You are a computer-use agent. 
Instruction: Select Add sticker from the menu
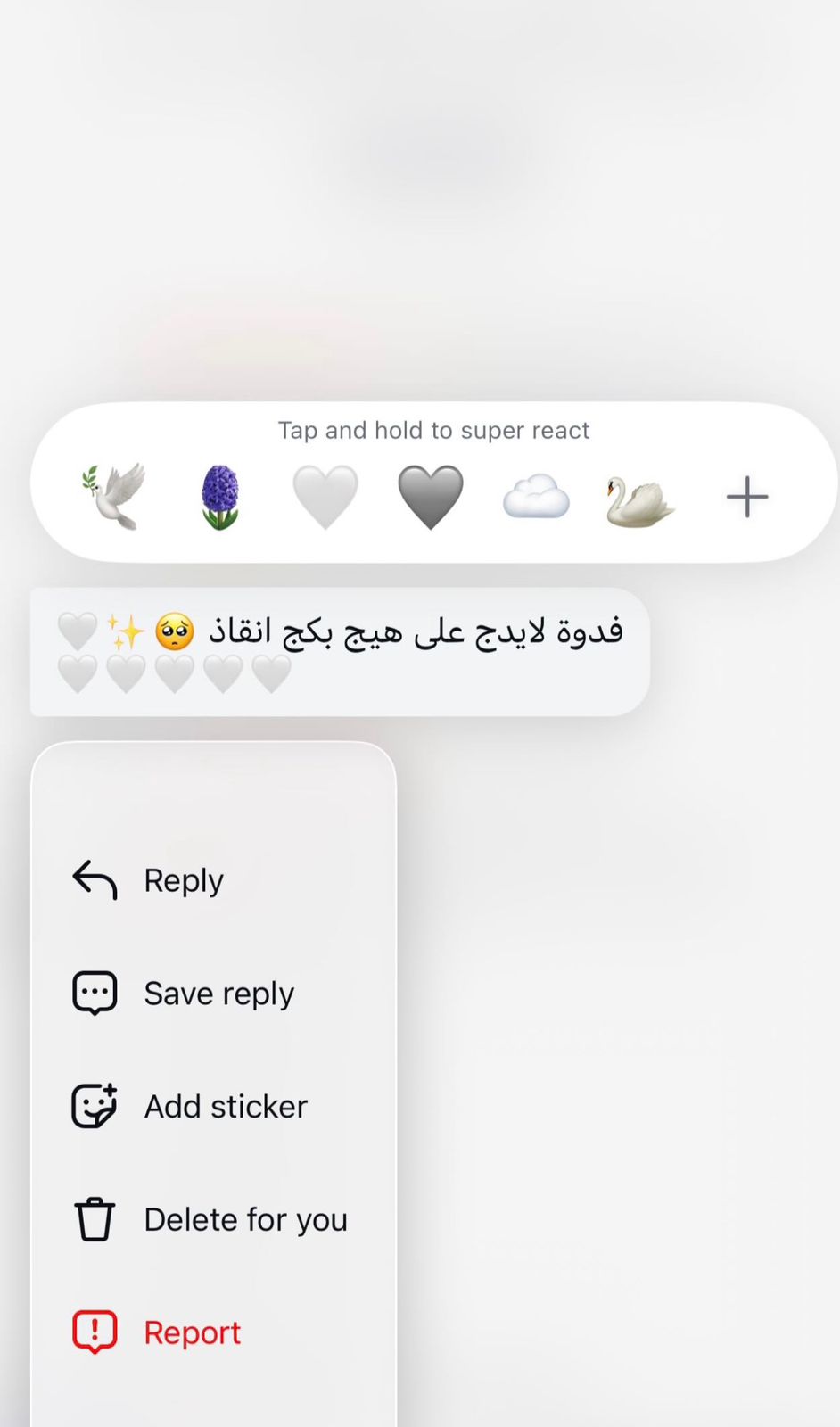tap(225, 1106)
